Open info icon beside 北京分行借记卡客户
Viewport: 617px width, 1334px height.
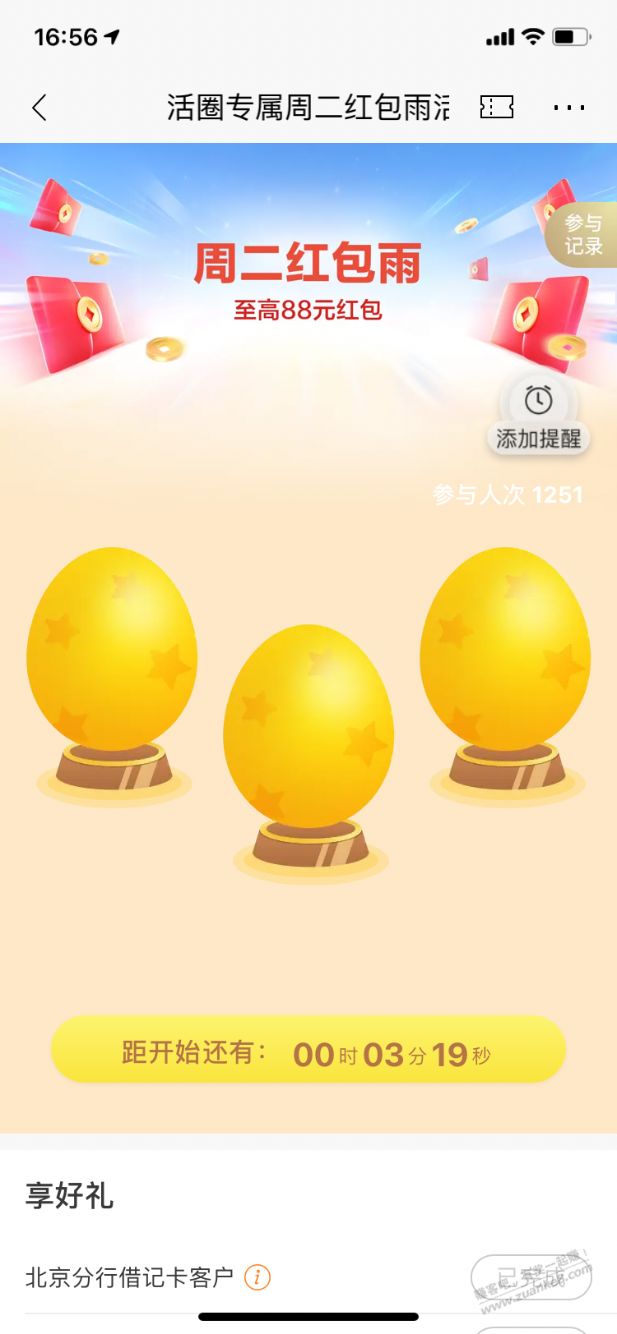pos(258,1277)
